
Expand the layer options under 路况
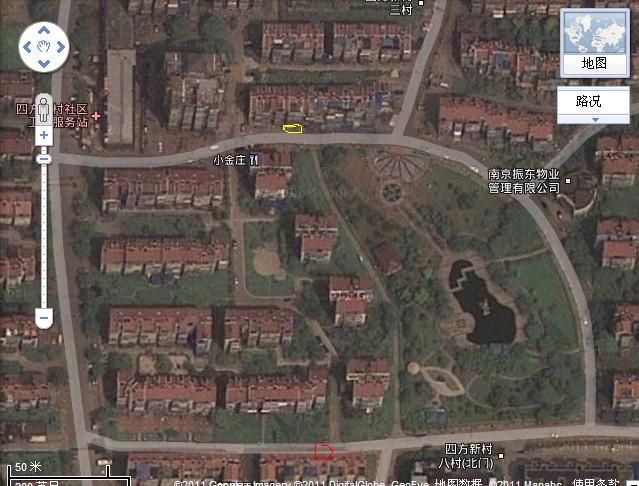click(593, 119)
